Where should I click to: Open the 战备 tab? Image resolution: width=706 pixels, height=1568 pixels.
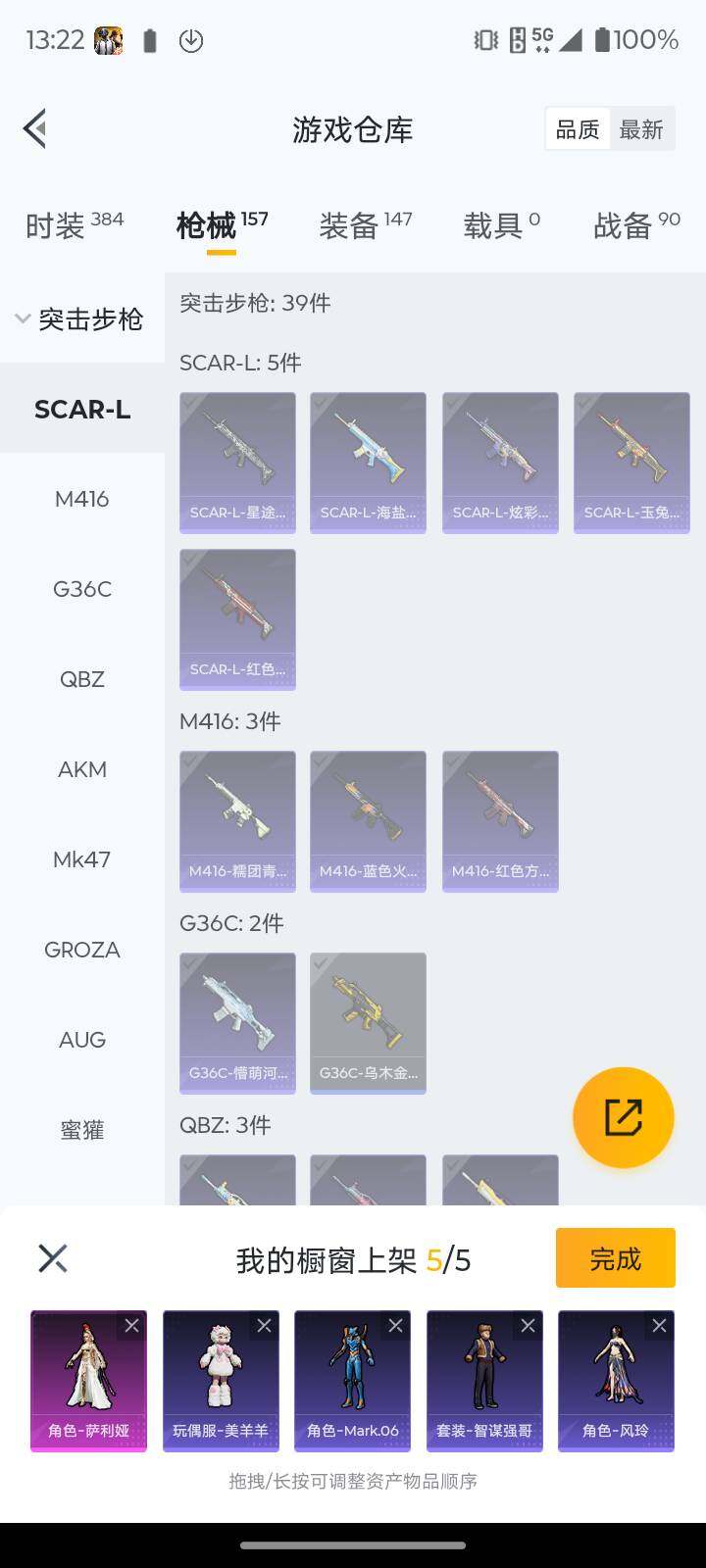tap(635, 225)
